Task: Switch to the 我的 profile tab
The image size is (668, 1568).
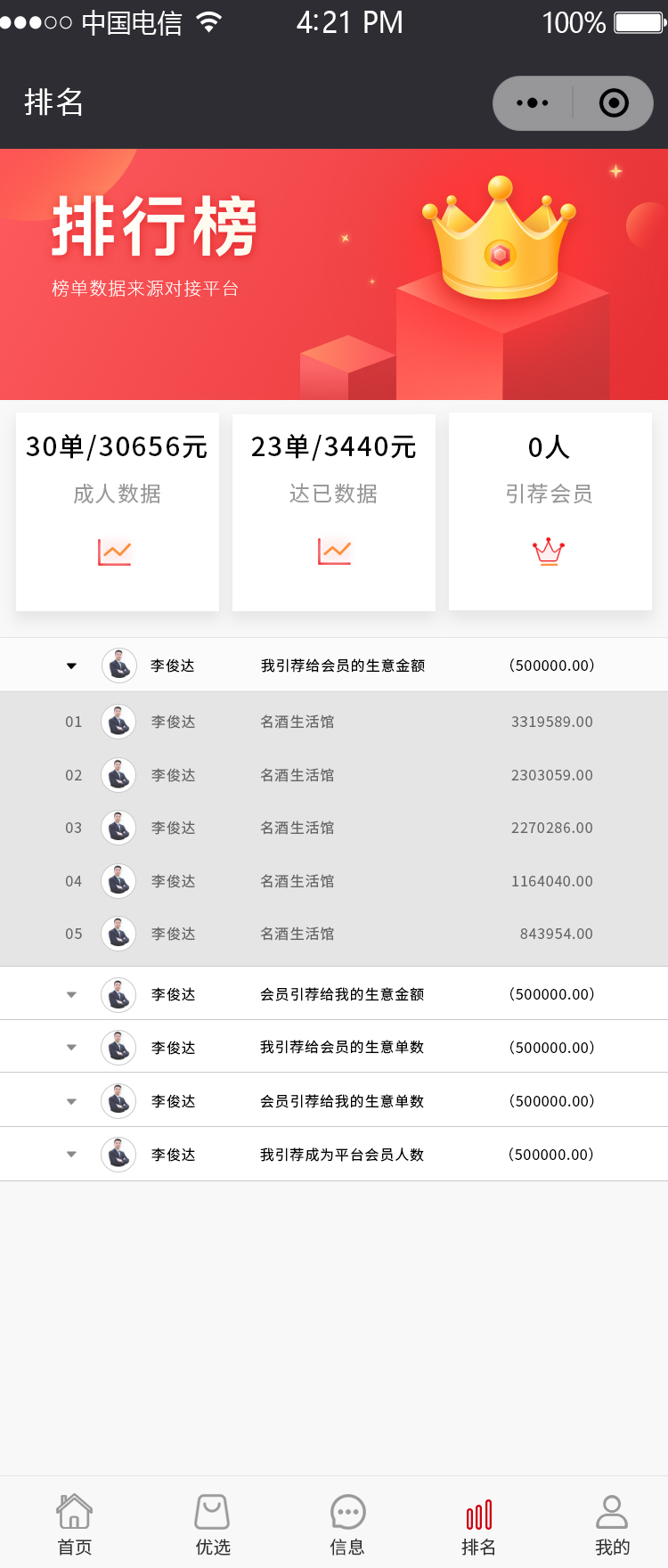Action: point(612,1524)
